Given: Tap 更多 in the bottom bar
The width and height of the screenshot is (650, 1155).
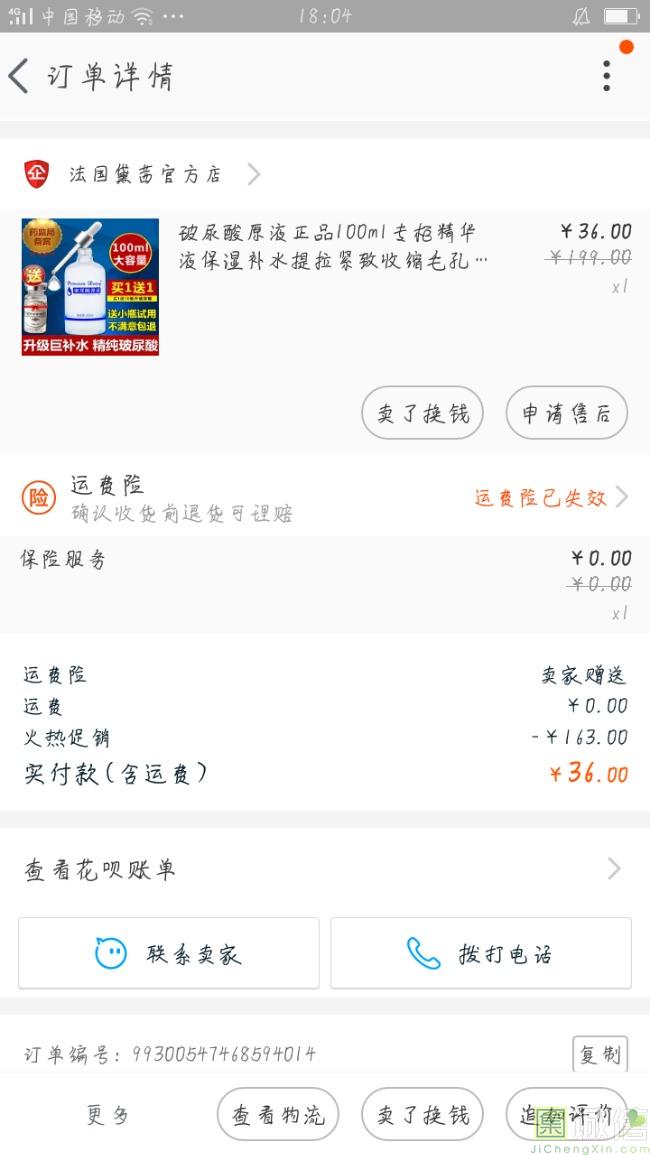Looking at the screenshot, I should tap(108, 1115).
